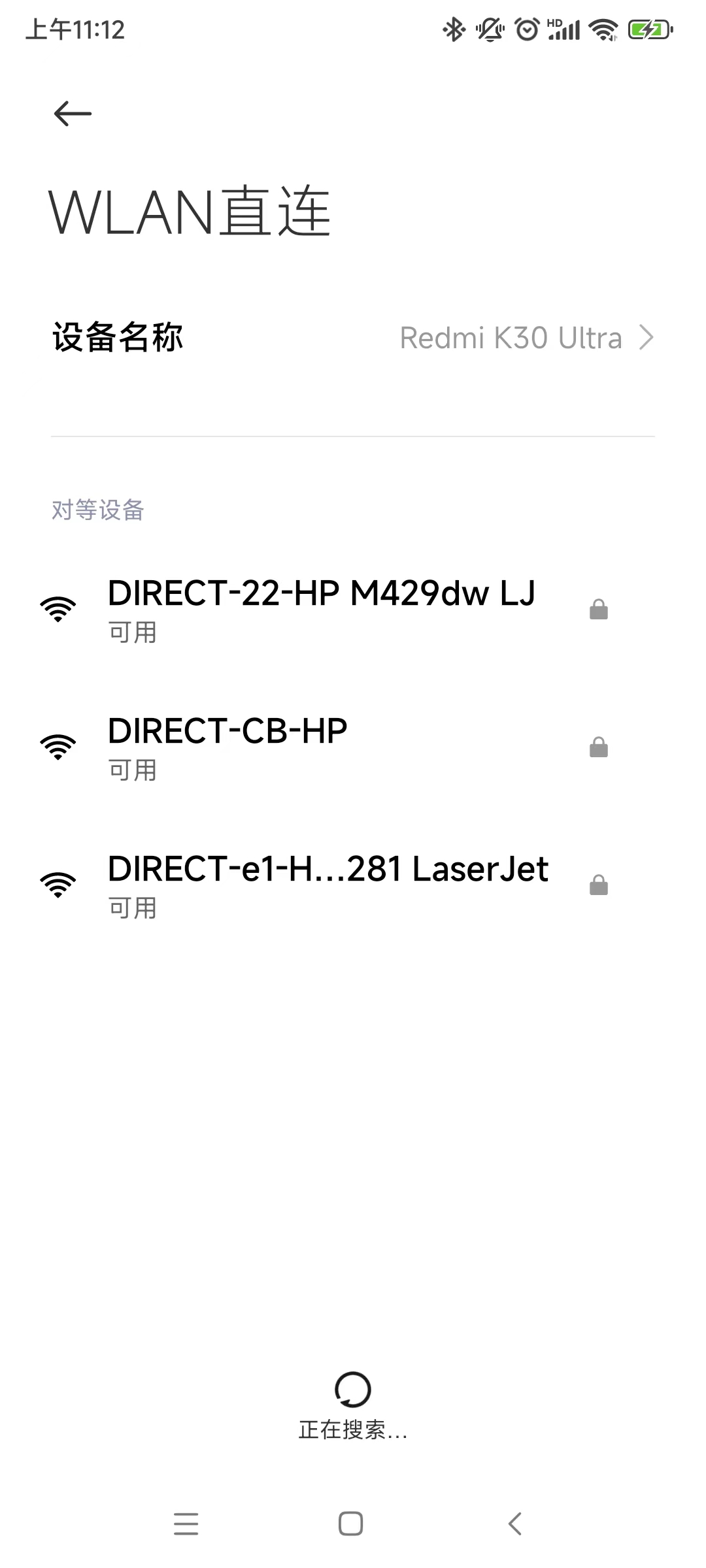Connect to DIRECT-22-HP M429dw LJ
706x1568 pixels.
353,610
